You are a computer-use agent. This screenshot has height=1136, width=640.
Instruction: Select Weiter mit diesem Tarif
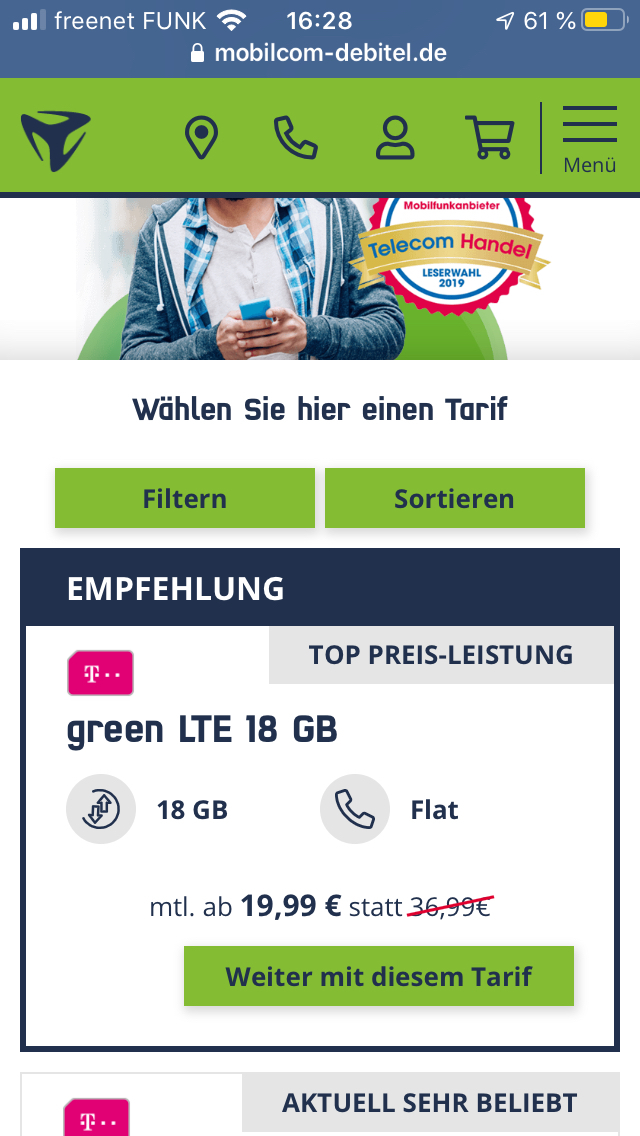coord(378,976)
